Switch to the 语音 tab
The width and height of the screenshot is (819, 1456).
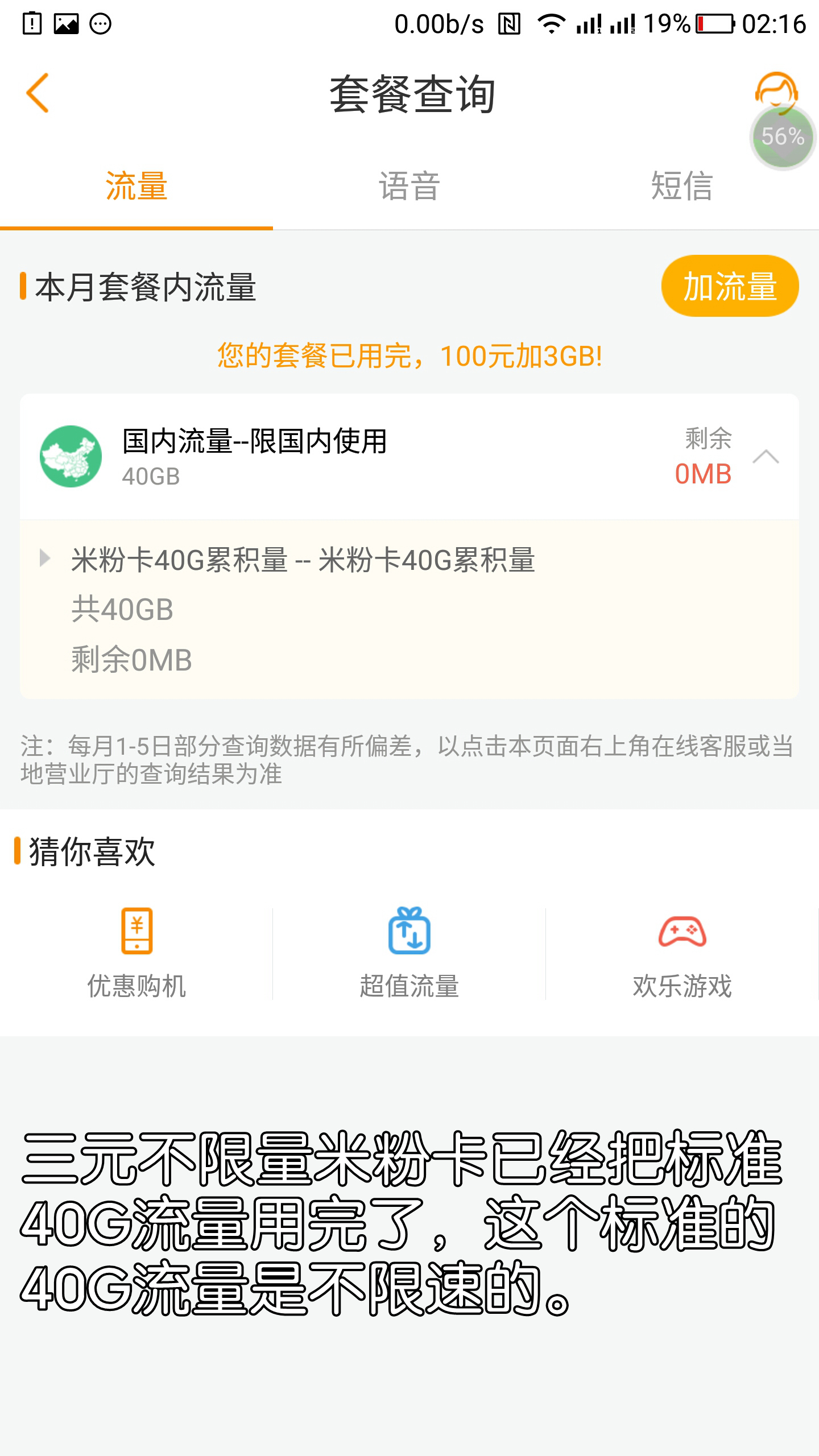(408, 185)
